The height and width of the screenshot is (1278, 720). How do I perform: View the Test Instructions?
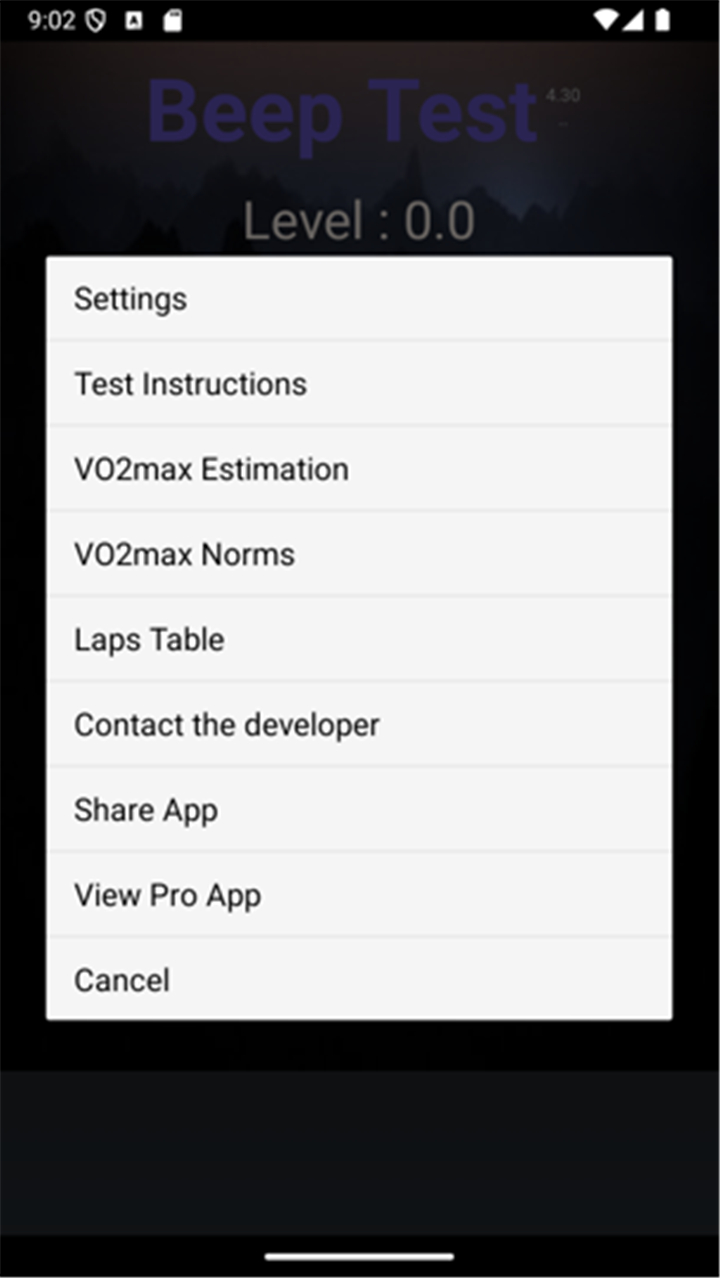coord(359,383)
